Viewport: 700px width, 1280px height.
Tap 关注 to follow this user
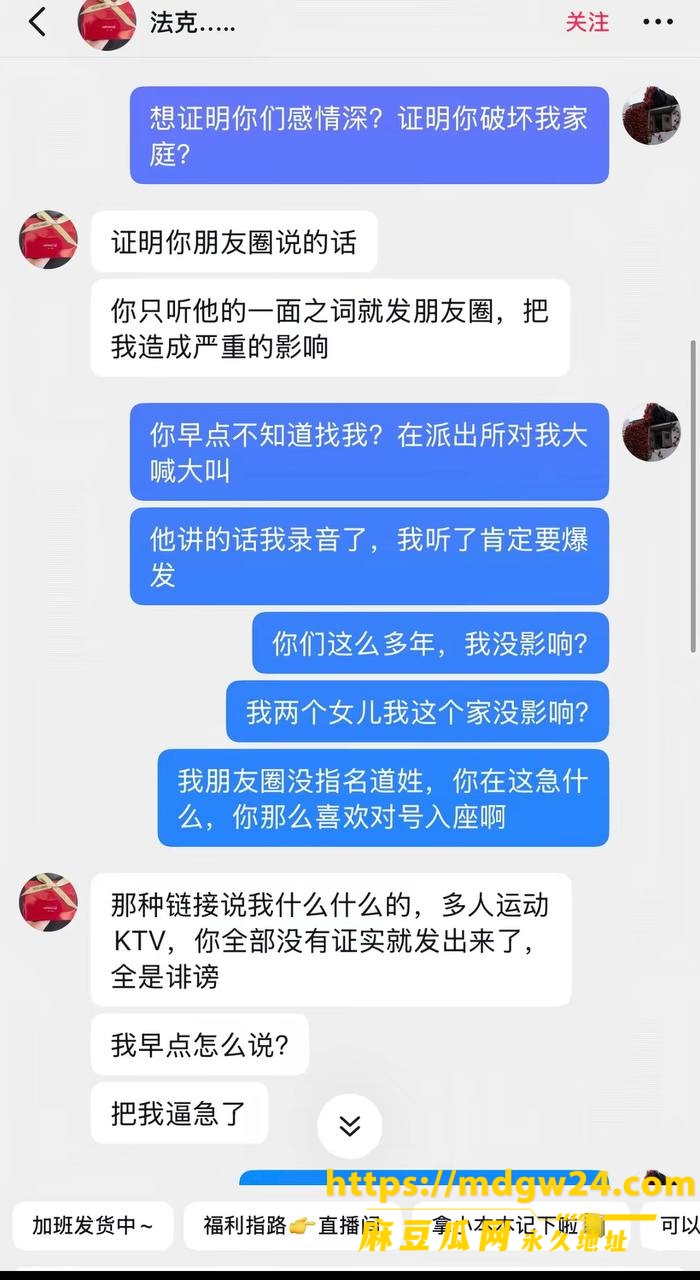pos(587,22)
